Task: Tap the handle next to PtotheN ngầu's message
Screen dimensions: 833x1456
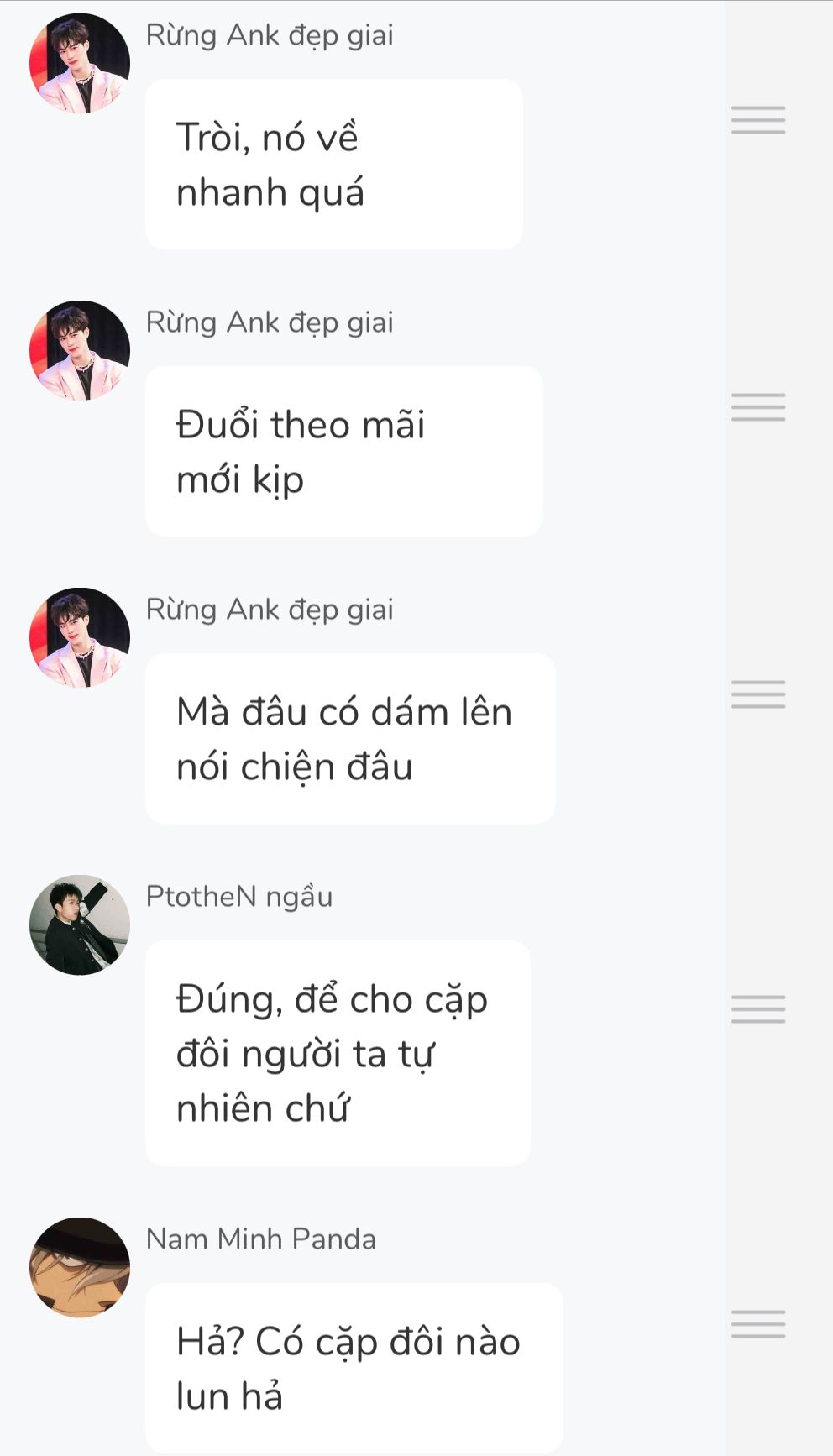Action: coord(758,1009)
